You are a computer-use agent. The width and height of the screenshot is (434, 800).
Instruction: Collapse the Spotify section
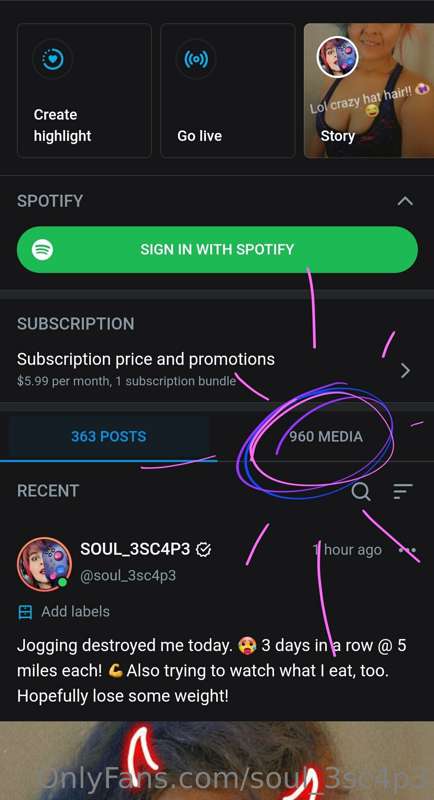pos(405,201)
